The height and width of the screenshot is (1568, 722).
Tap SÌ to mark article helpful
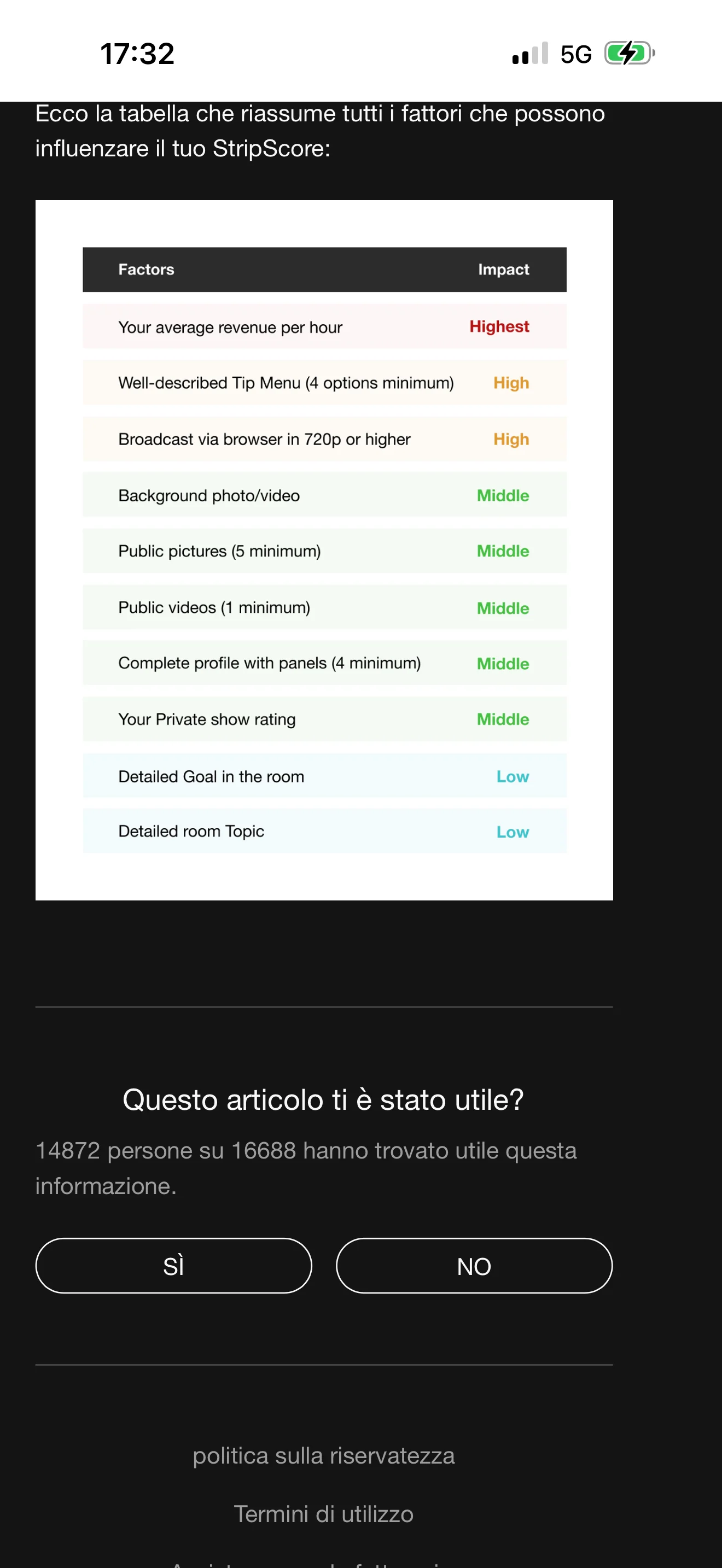pyautogui.click(x=173, y=1266)
